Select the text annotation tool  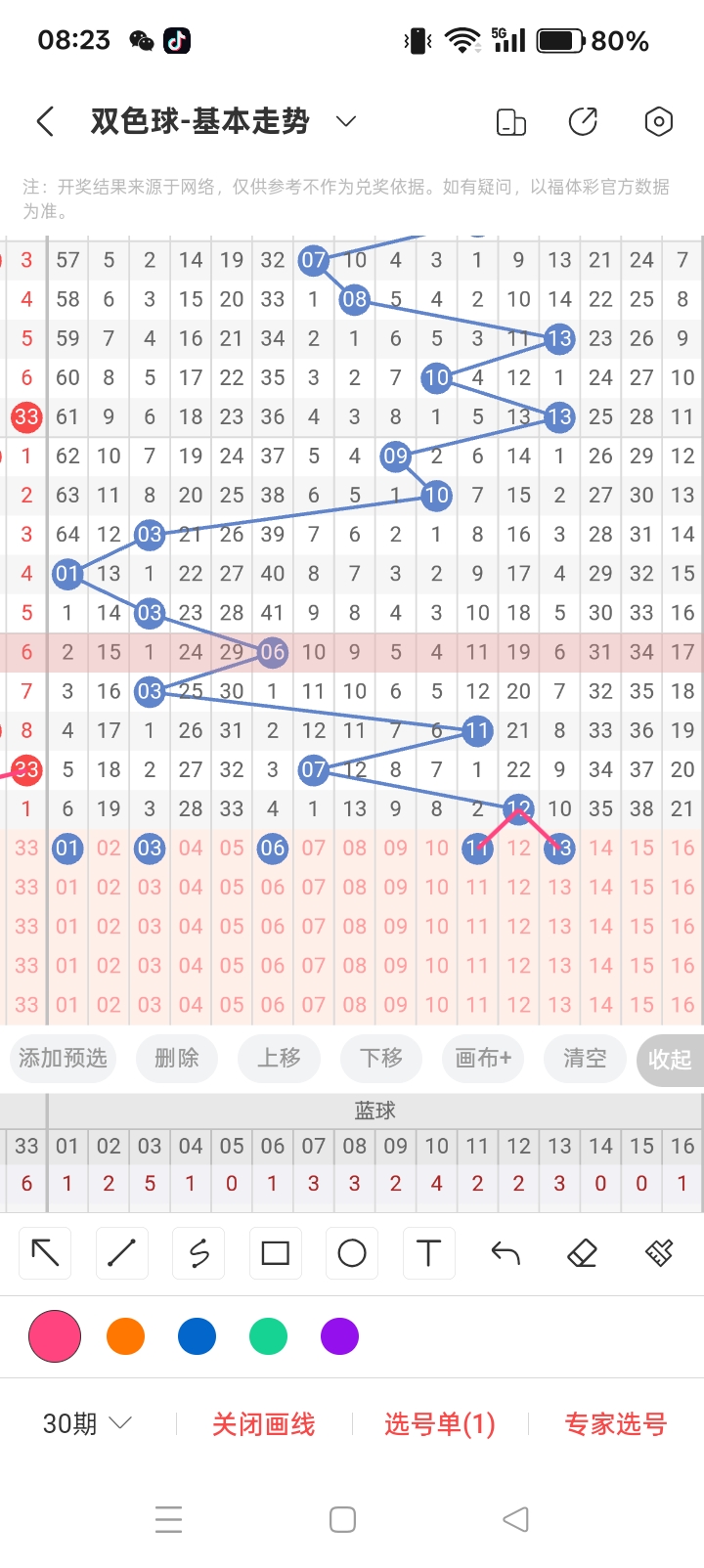[427, 1252]
